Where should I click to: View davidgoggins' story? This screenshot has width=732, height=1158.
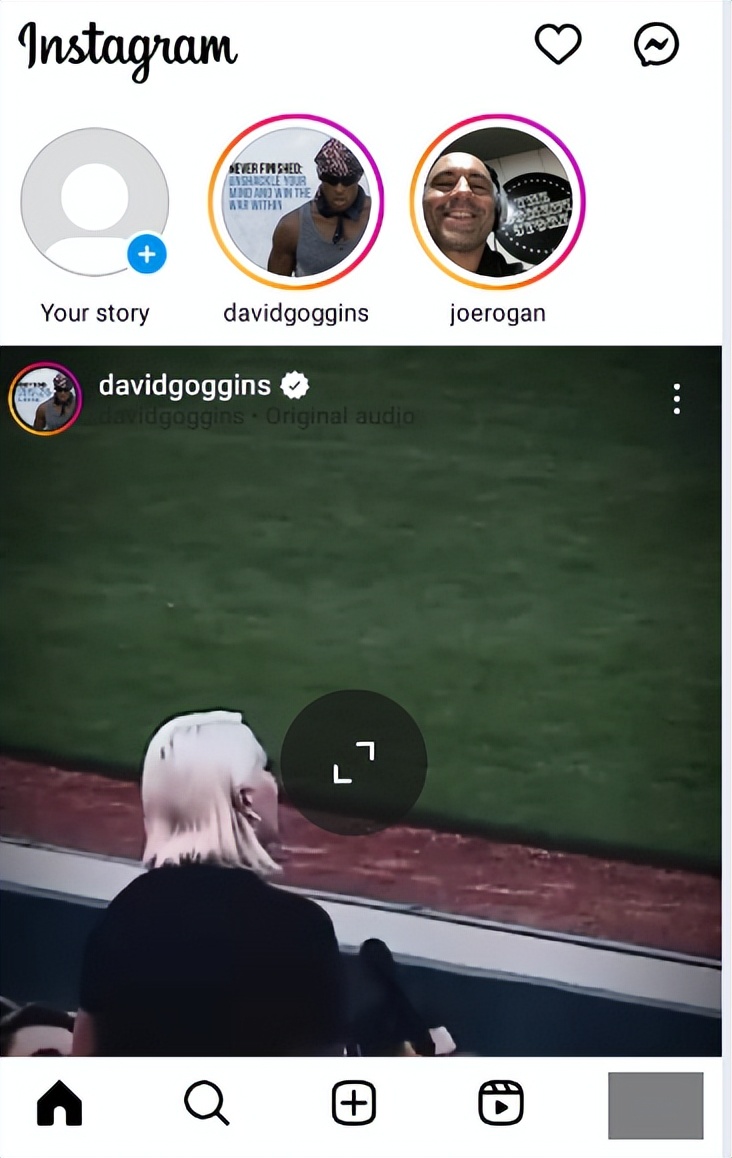click(296, 203)
